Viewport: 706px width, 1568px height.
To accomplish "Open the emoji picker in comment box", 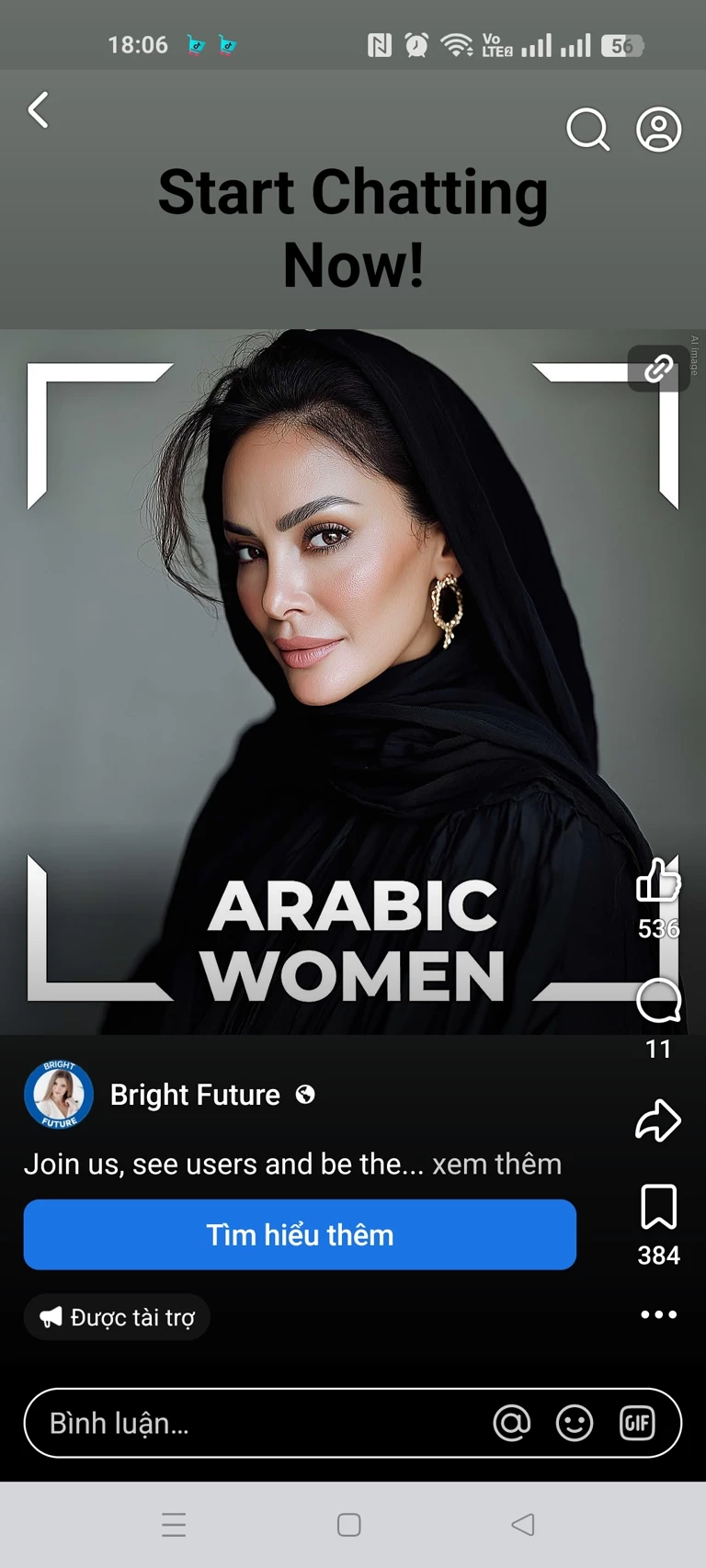I will pos(575,1423).
